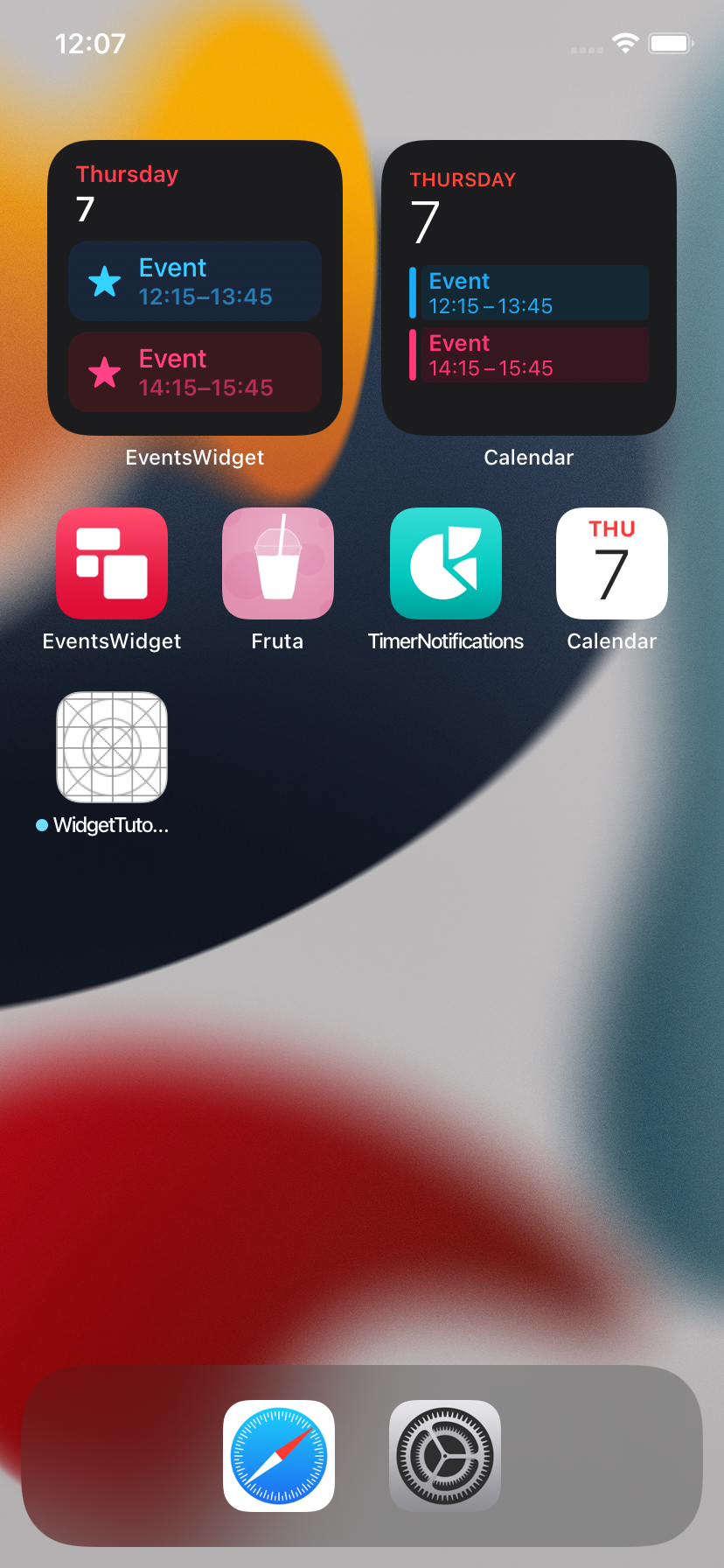The height and width of the screenshot is (1568, 724).
Task: Open the Calendar app icon
Action: tap(612, 563)
